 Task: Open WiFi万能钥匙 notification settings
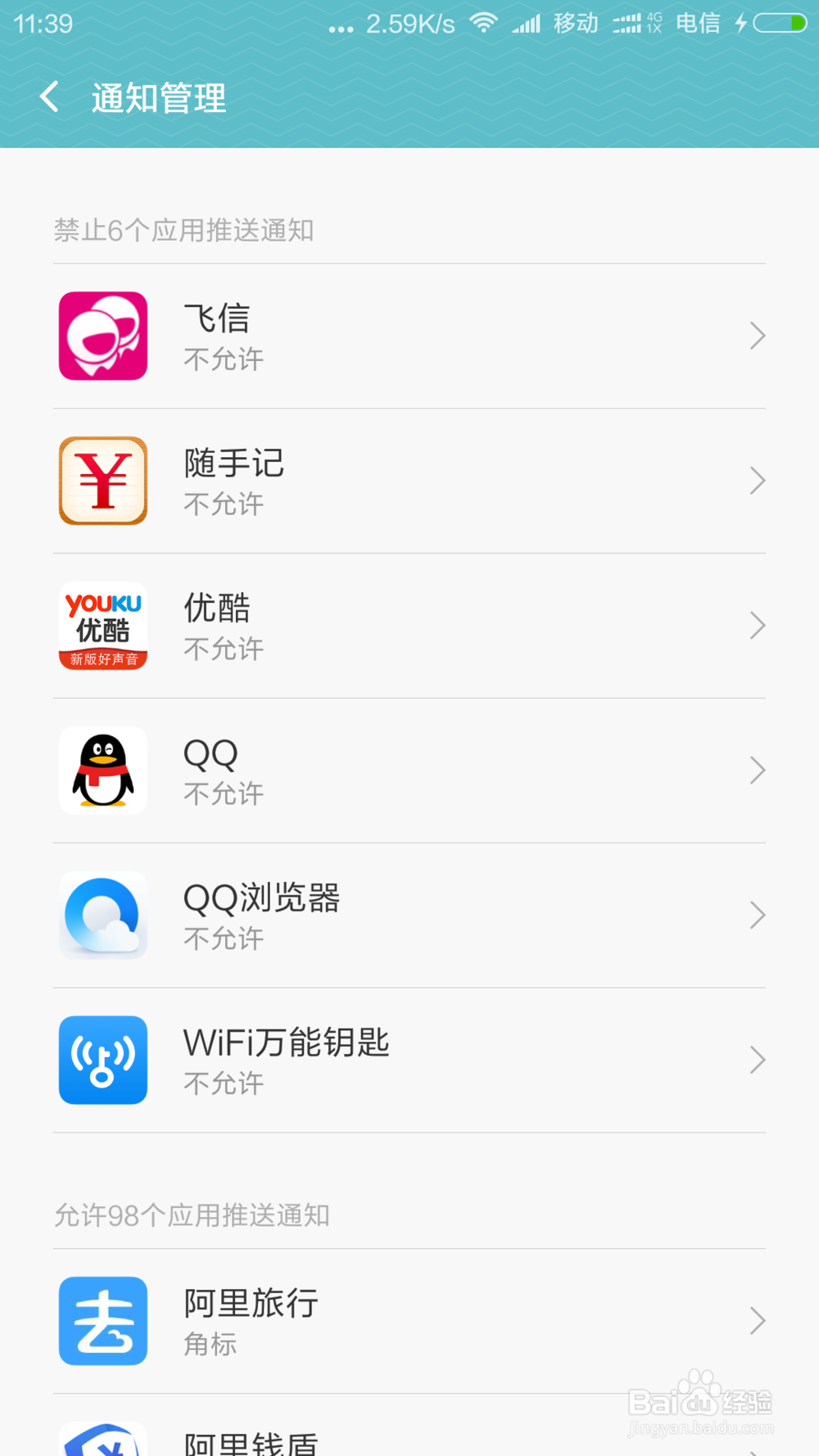click(x=409, y=1060)
